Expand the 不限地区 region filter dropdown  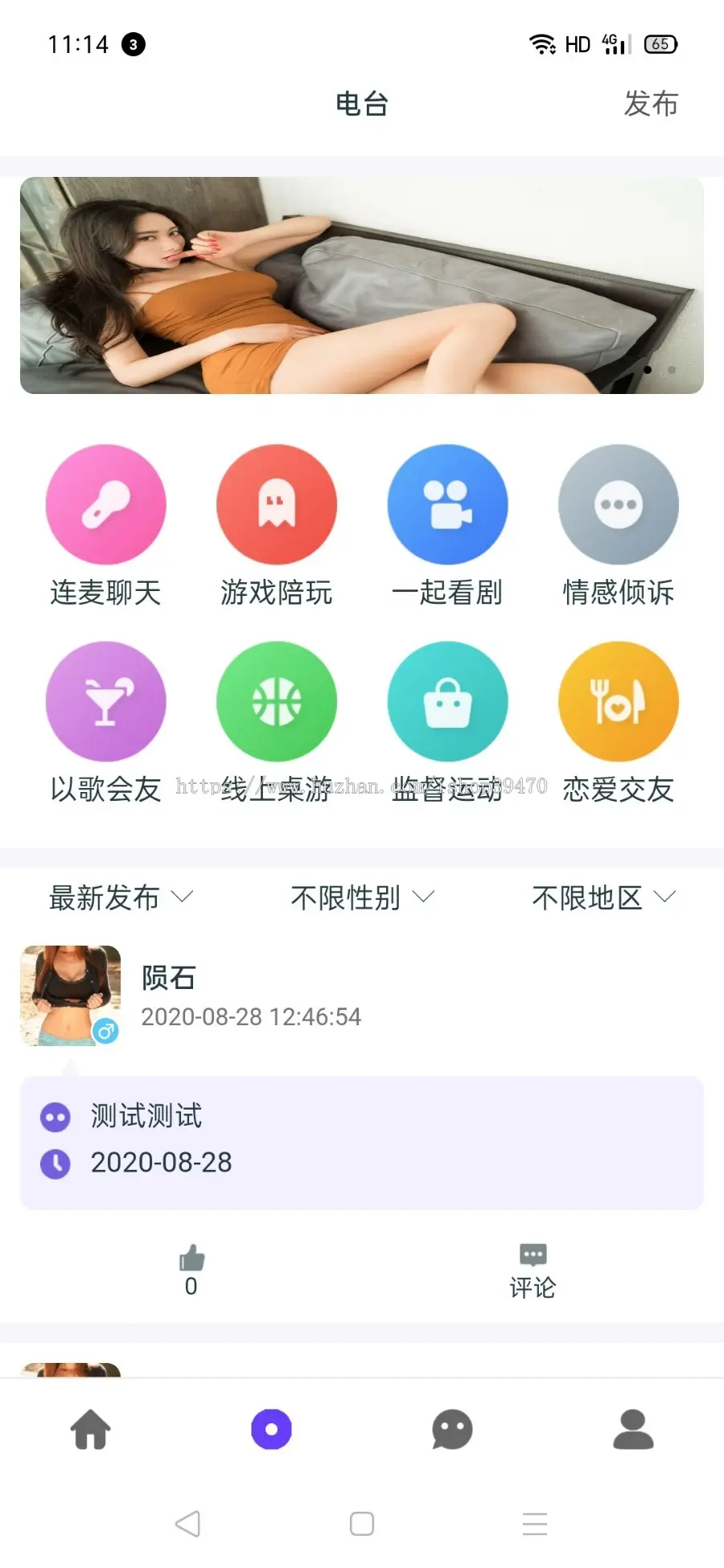(x=603, y=898)
